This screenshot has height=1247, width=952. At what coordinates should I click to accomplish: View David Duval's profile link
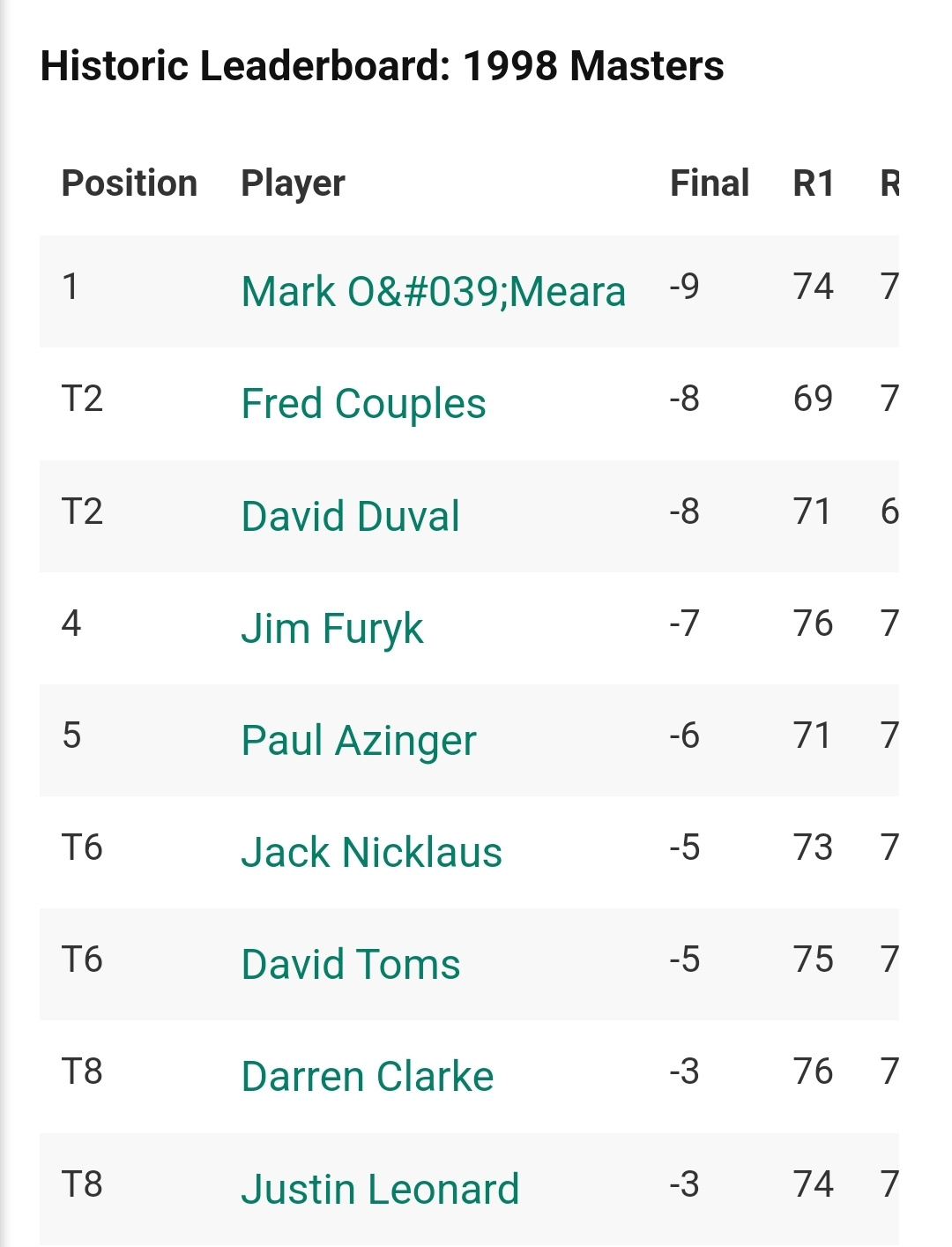[350, 516]
